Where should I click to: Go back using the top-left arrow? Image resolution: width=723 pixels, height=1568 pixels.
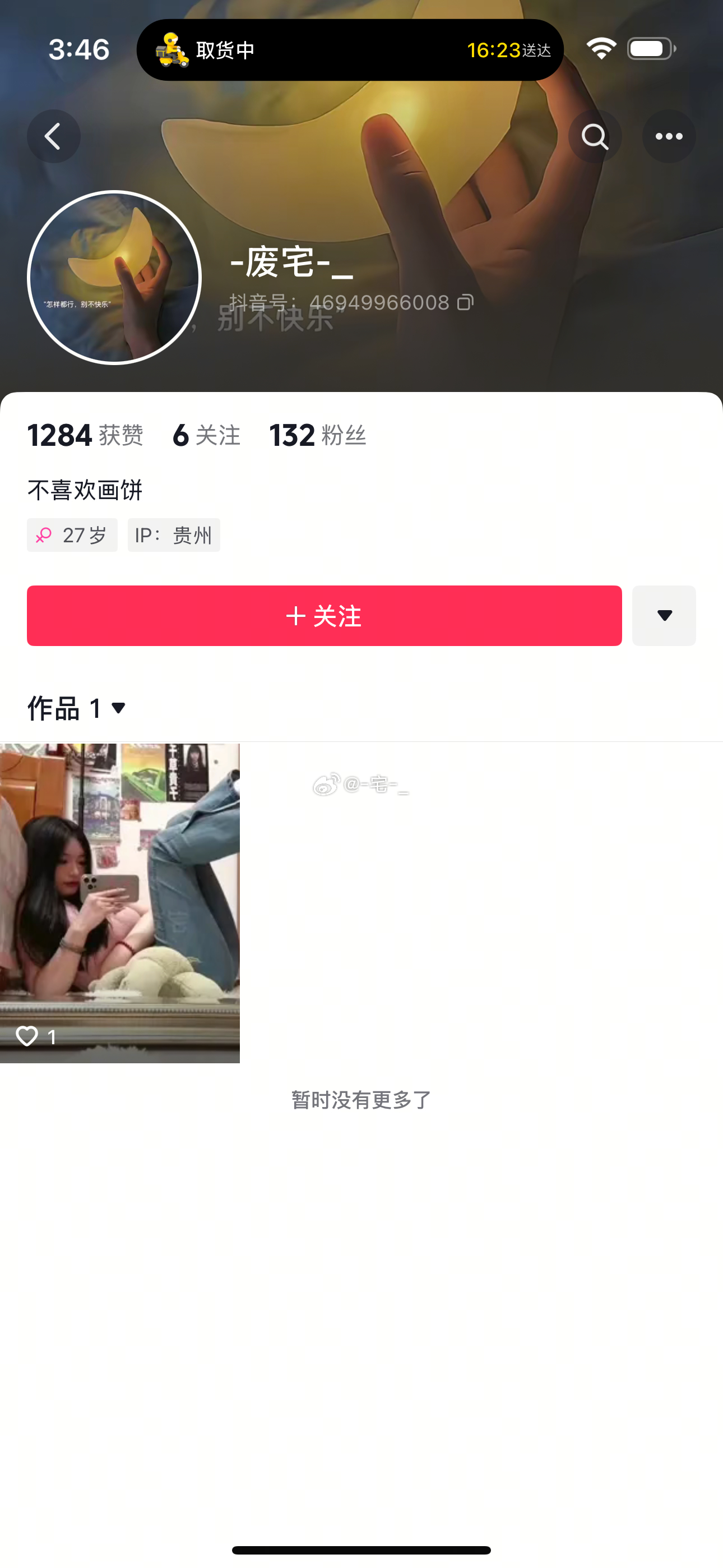[54, 136]
